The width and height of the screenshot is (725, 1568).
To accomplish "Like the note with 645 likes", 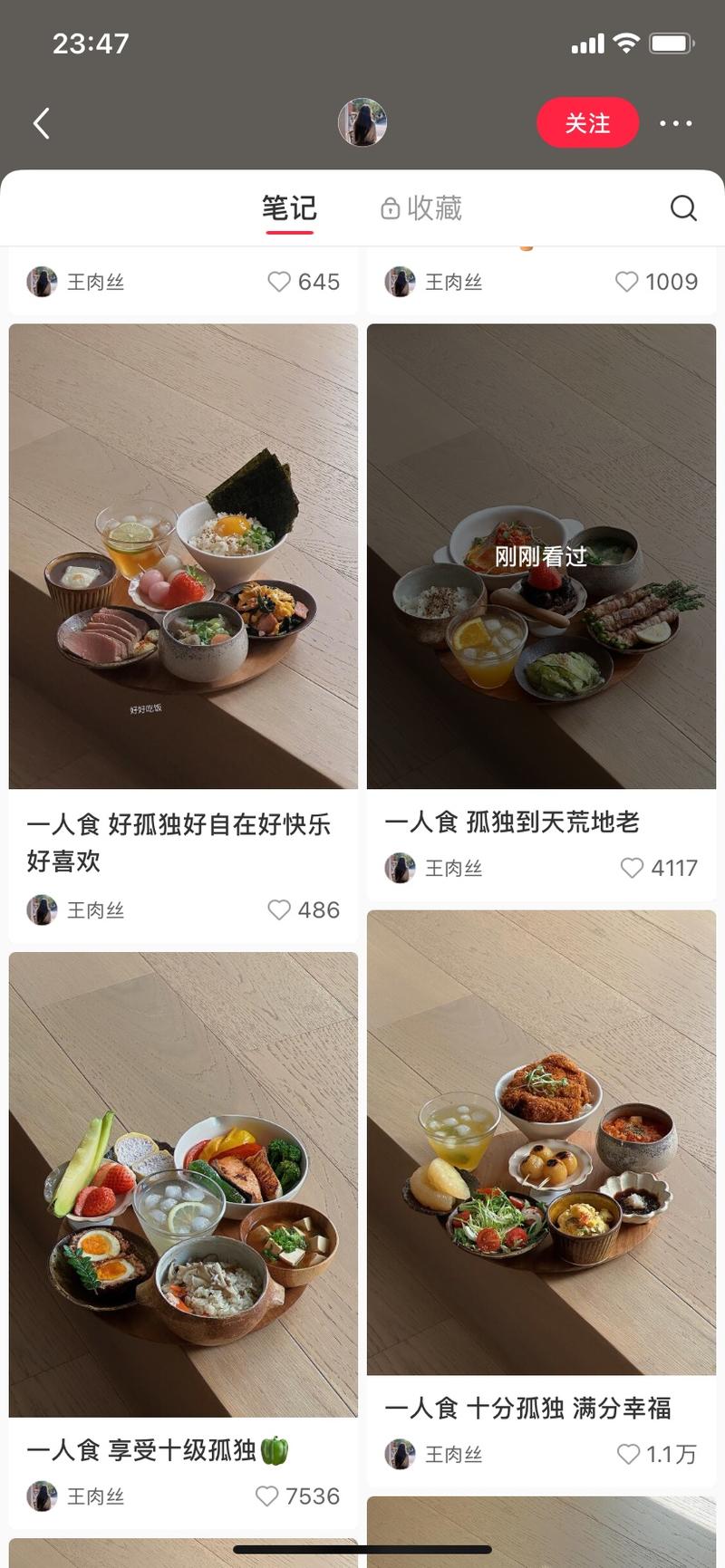I will (279, 282).
